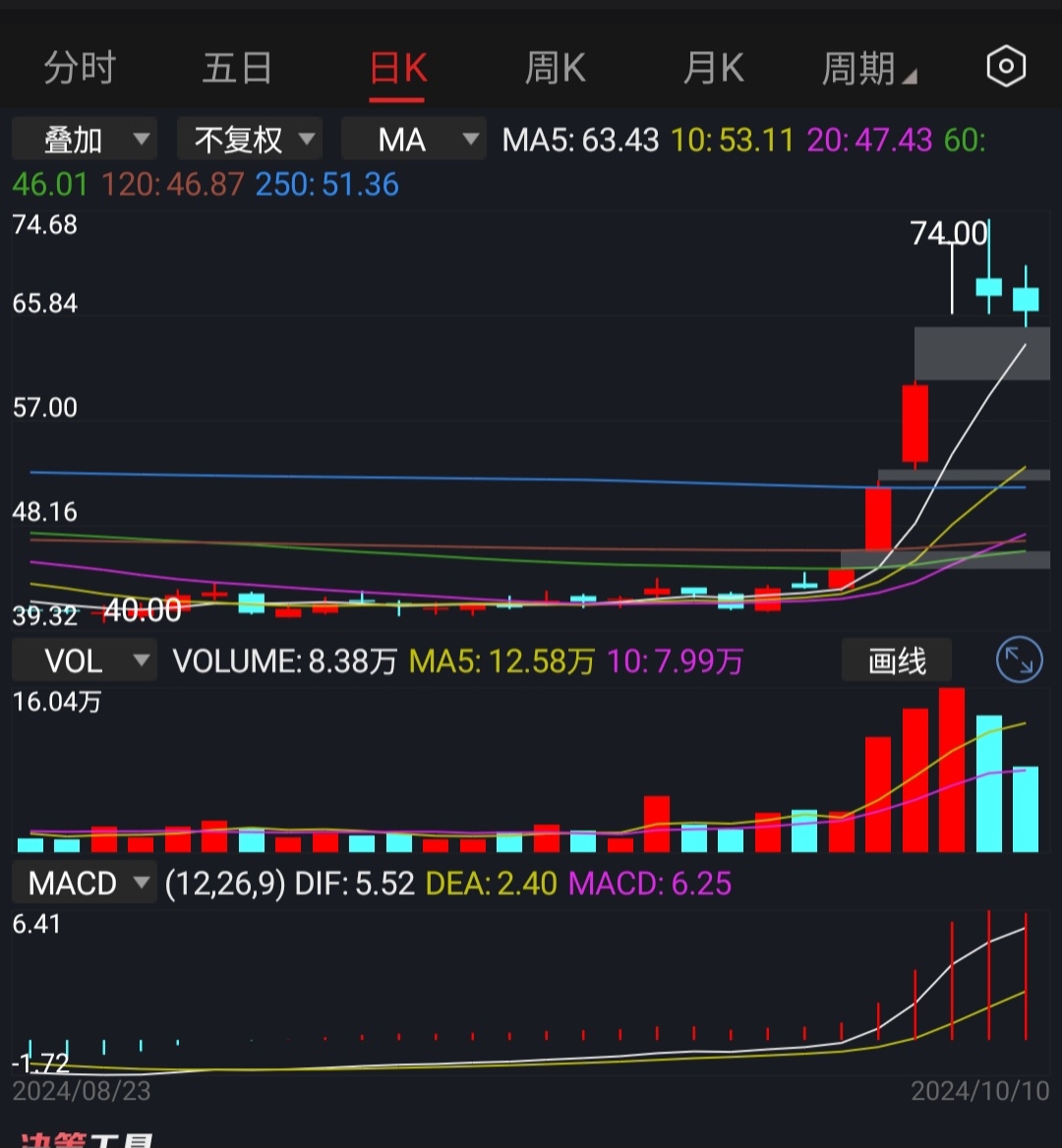Screen dimensions: 1062x1148
Task: Open the chart settings gear
Action: [x=1005, y=67]
